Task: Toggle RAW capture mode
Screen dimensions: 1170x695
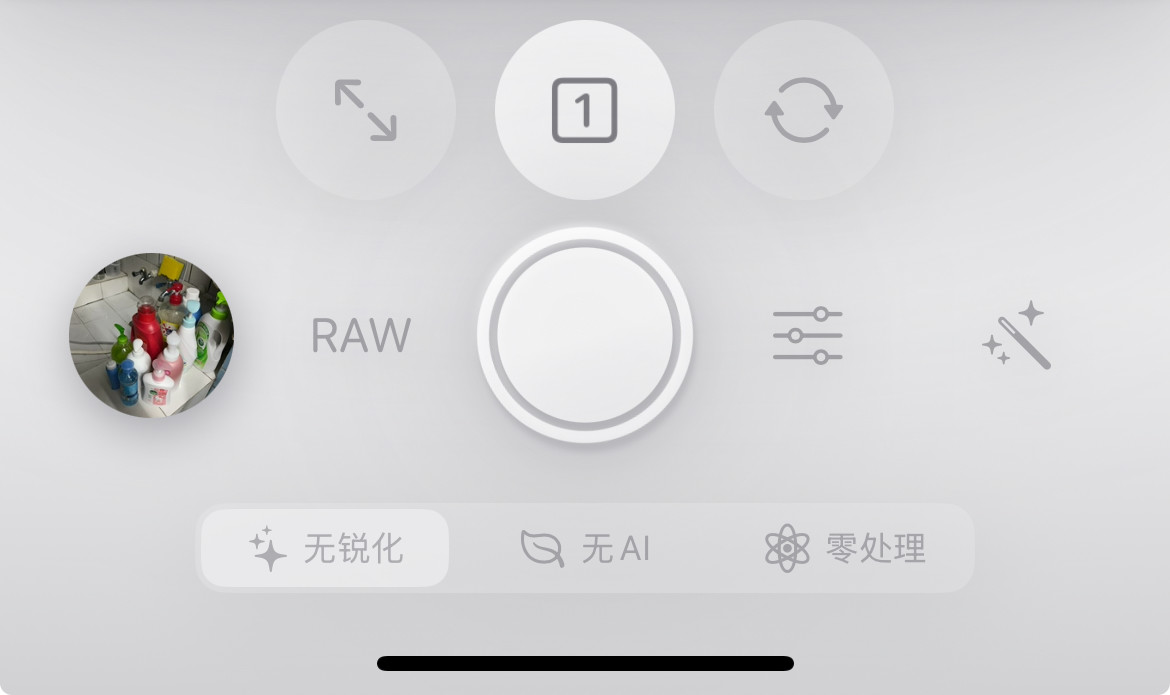Action: point(361,336)
